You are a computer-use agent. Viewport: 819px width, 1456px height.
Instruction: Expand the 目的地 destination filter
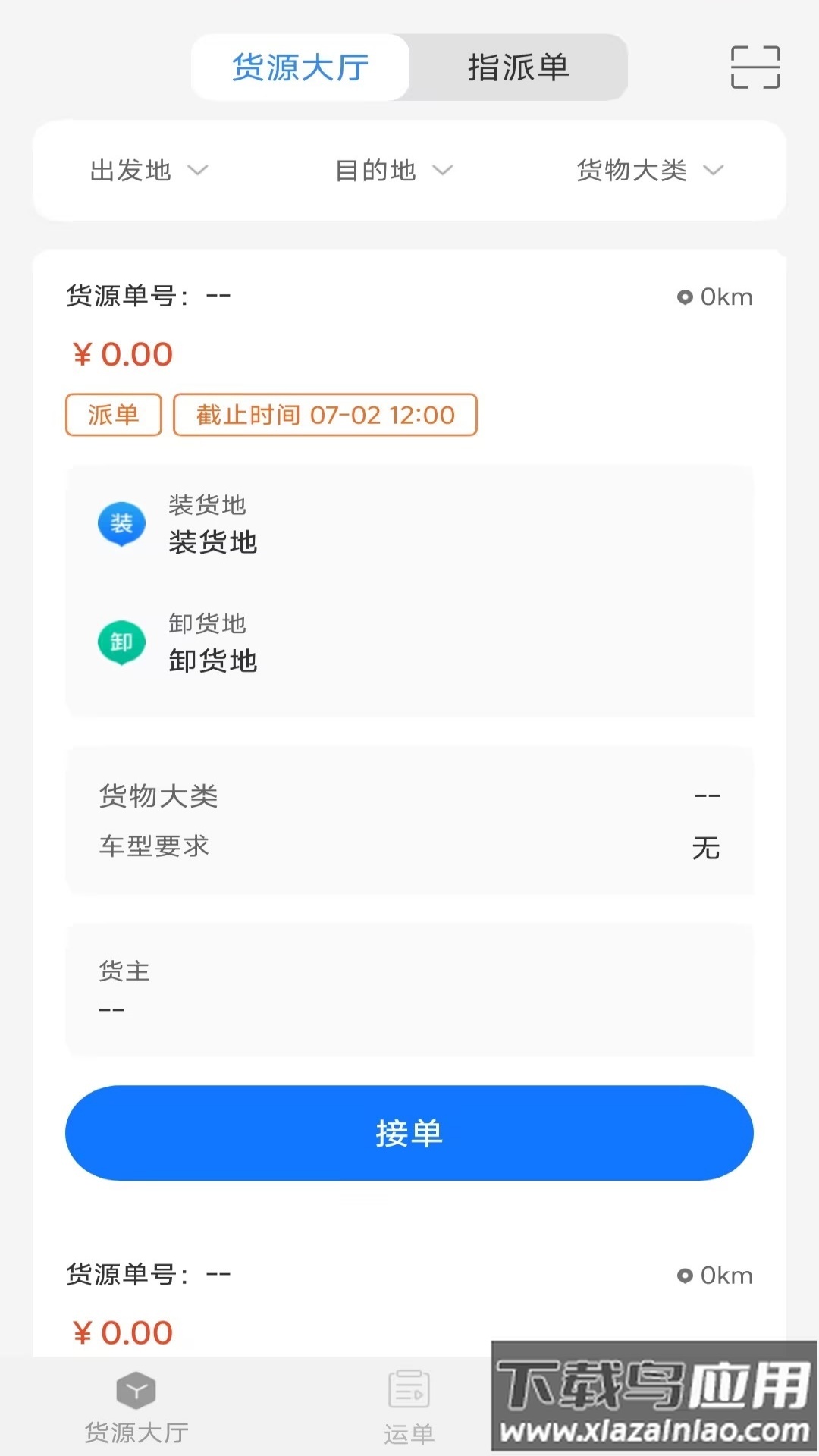coord(391,171)
